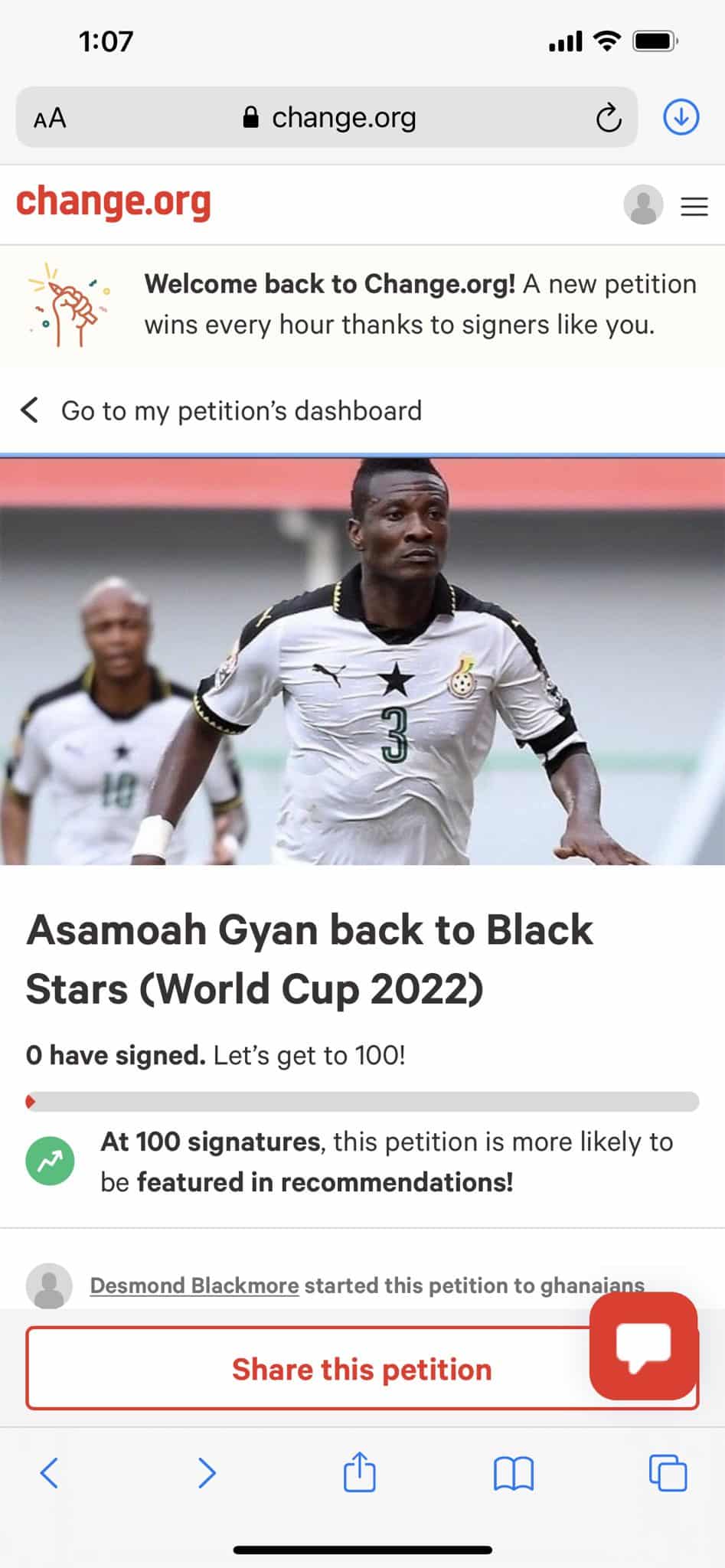Open the hamburger menu
The width and height of the screenshot is (725, 1568).
point(694,206)
